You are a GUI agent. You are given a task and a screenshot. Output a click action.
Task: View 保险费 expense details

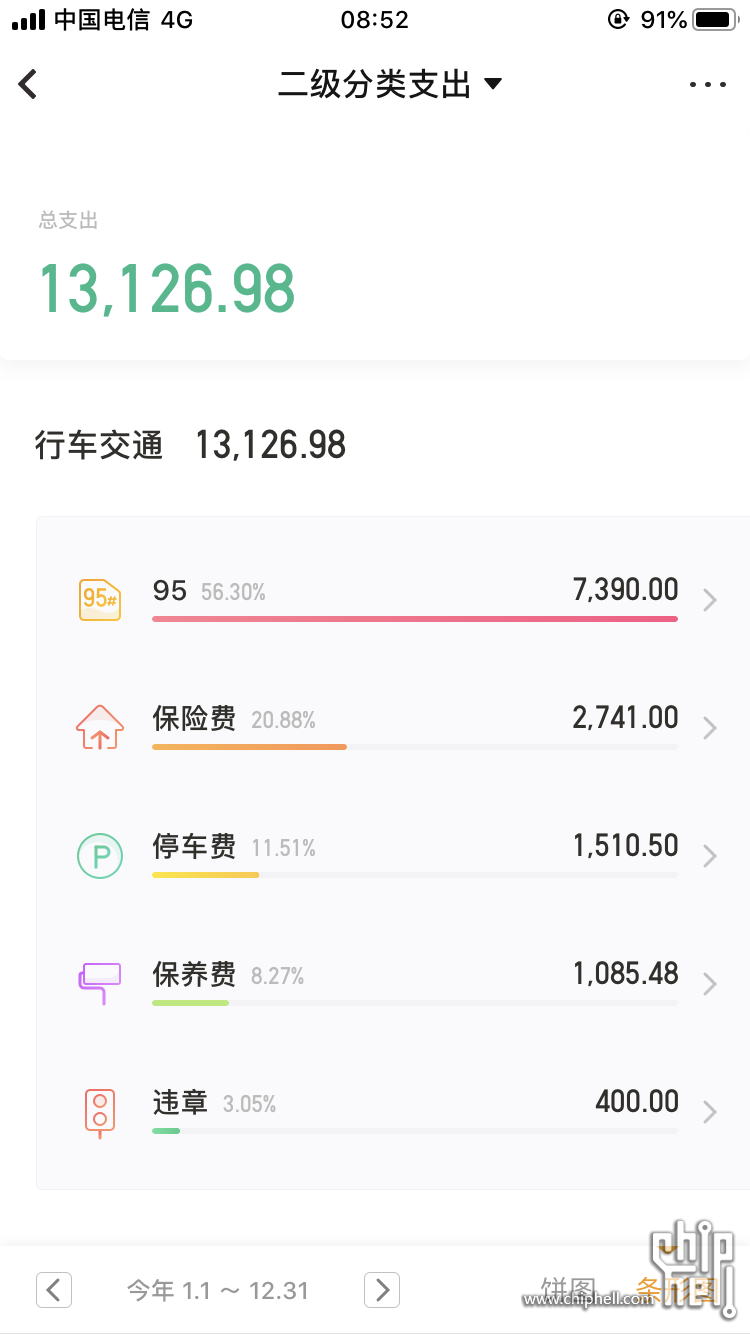click(394, 728)
